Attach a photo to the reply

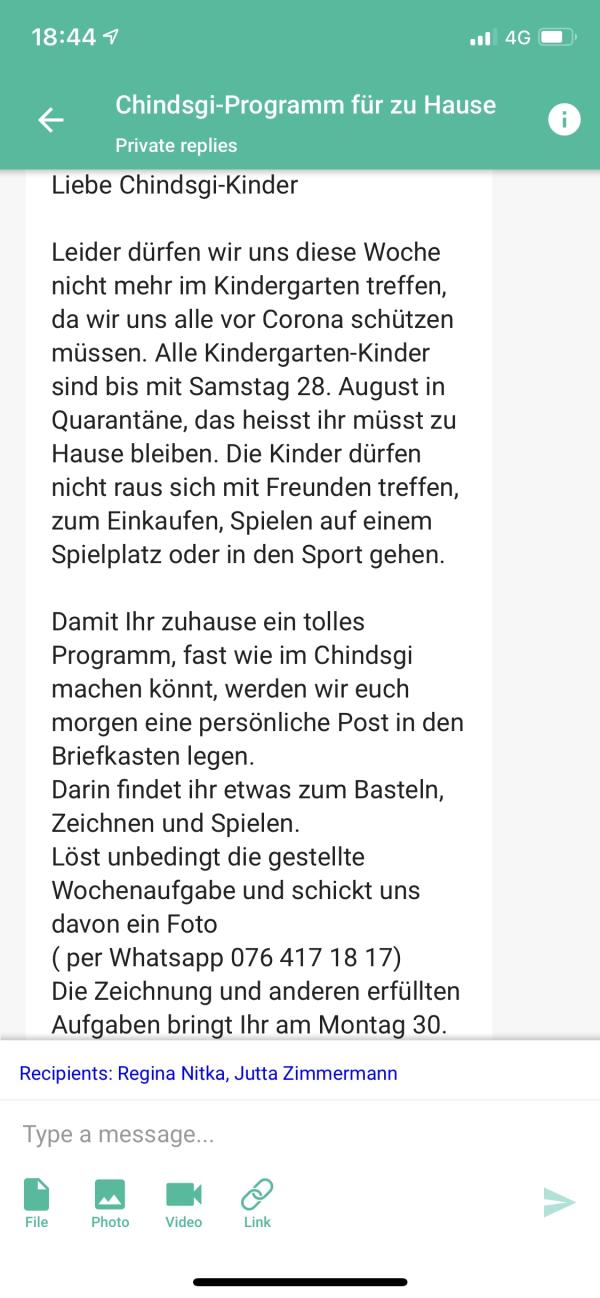[110, 1203]
